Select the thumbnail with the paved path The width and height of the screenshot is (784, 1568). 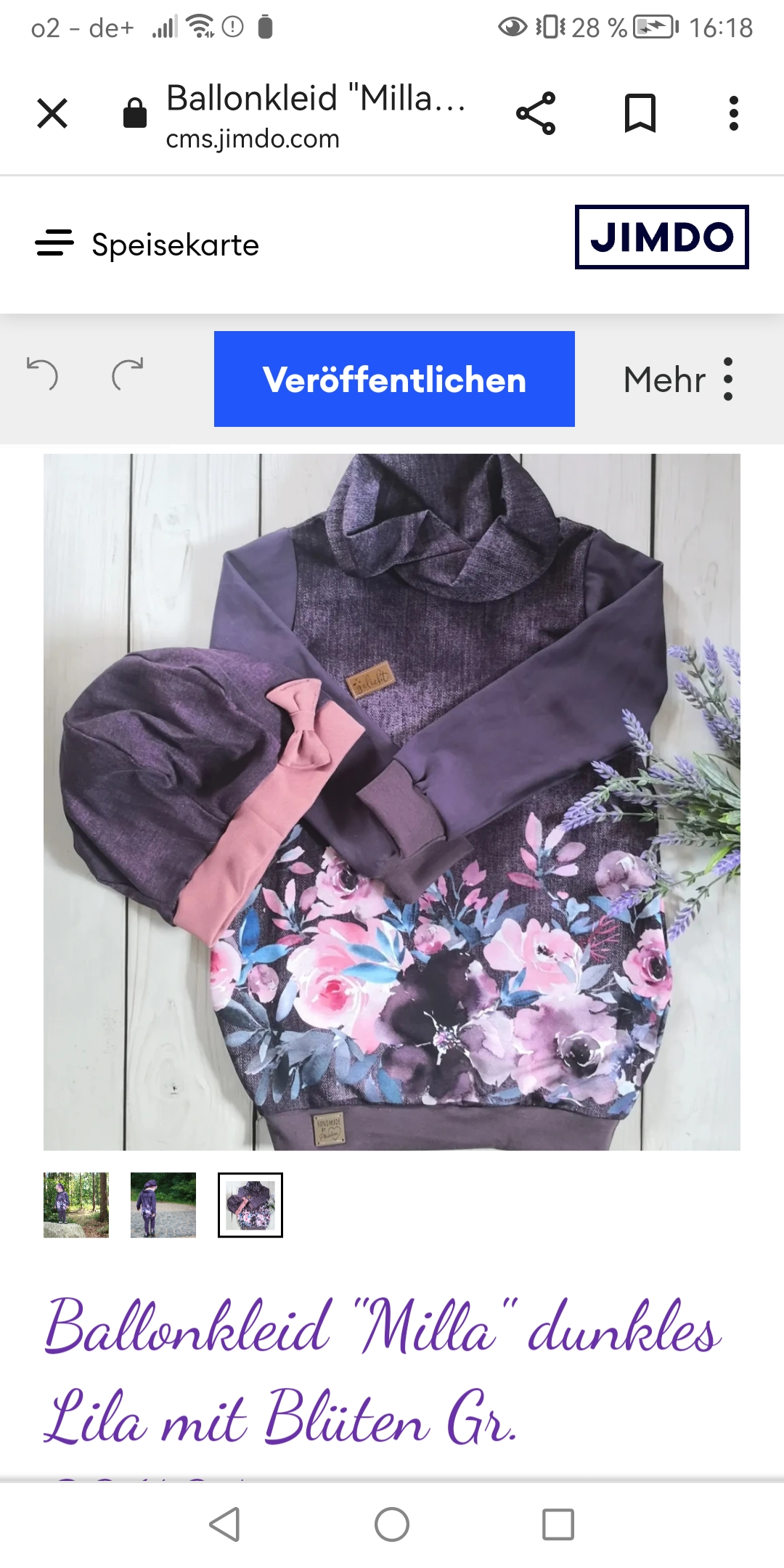point(163,1205)
